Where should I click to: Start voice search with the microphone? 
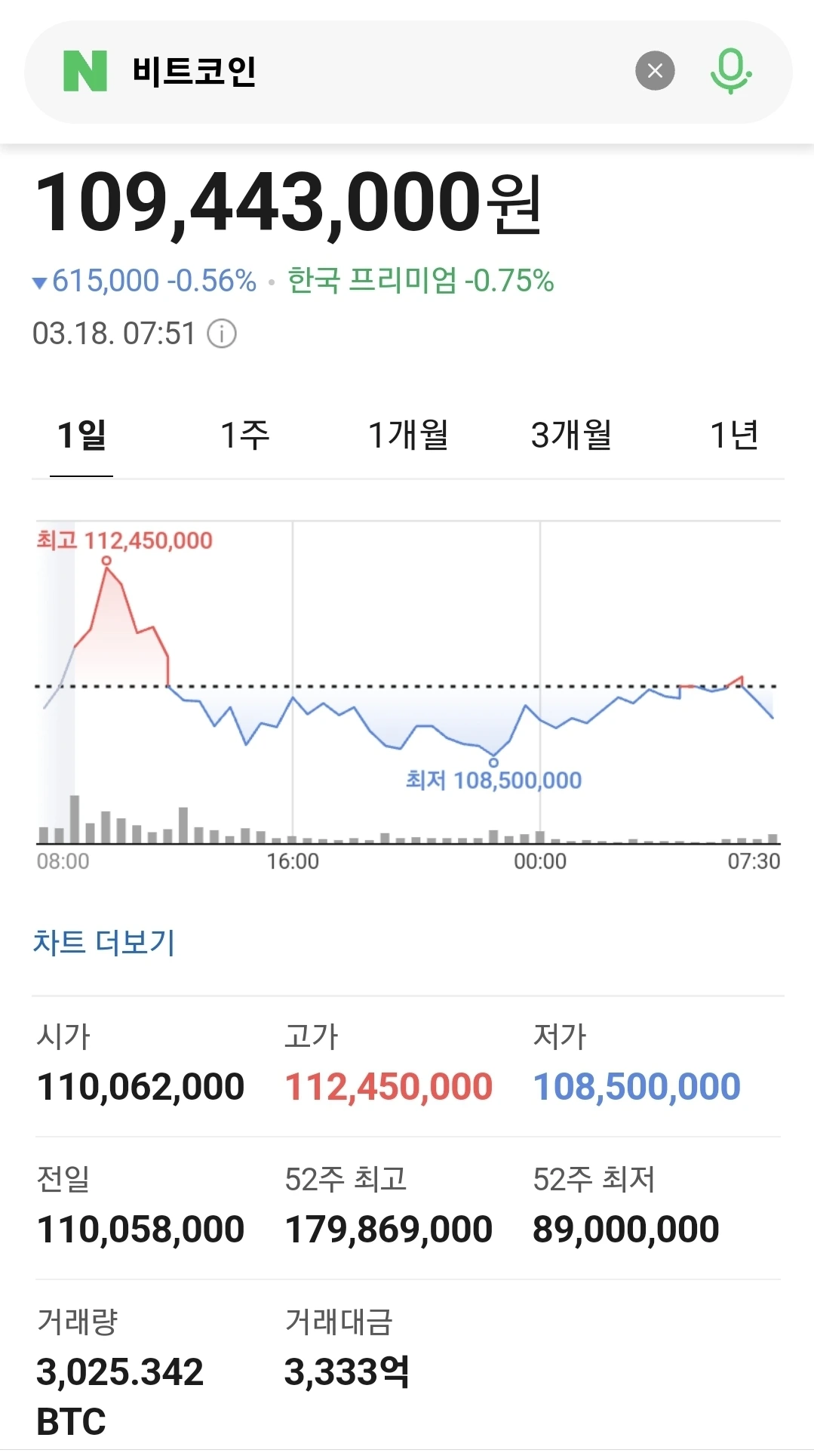pos(730,71)
